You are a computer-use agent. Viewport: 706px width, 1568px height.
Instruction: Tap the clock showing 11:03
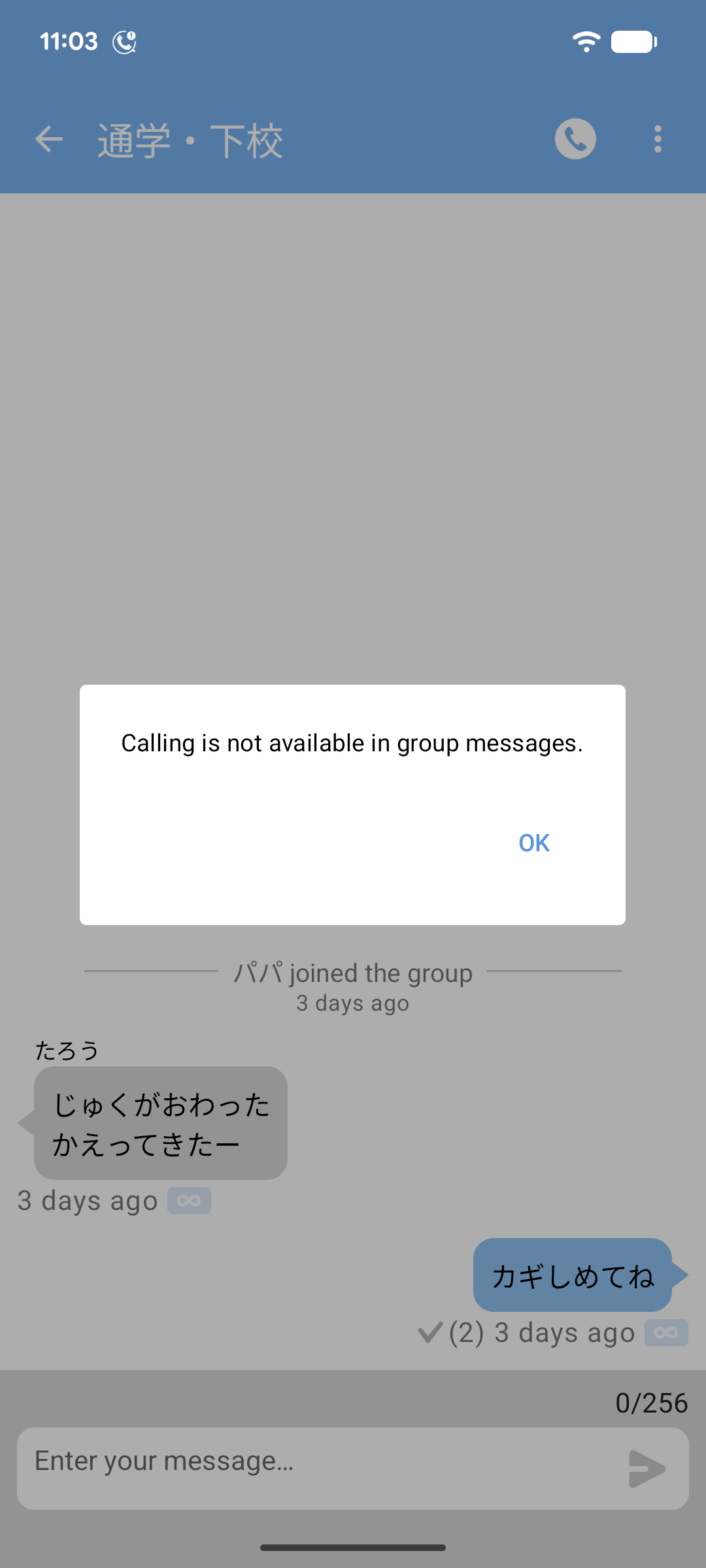69,41
